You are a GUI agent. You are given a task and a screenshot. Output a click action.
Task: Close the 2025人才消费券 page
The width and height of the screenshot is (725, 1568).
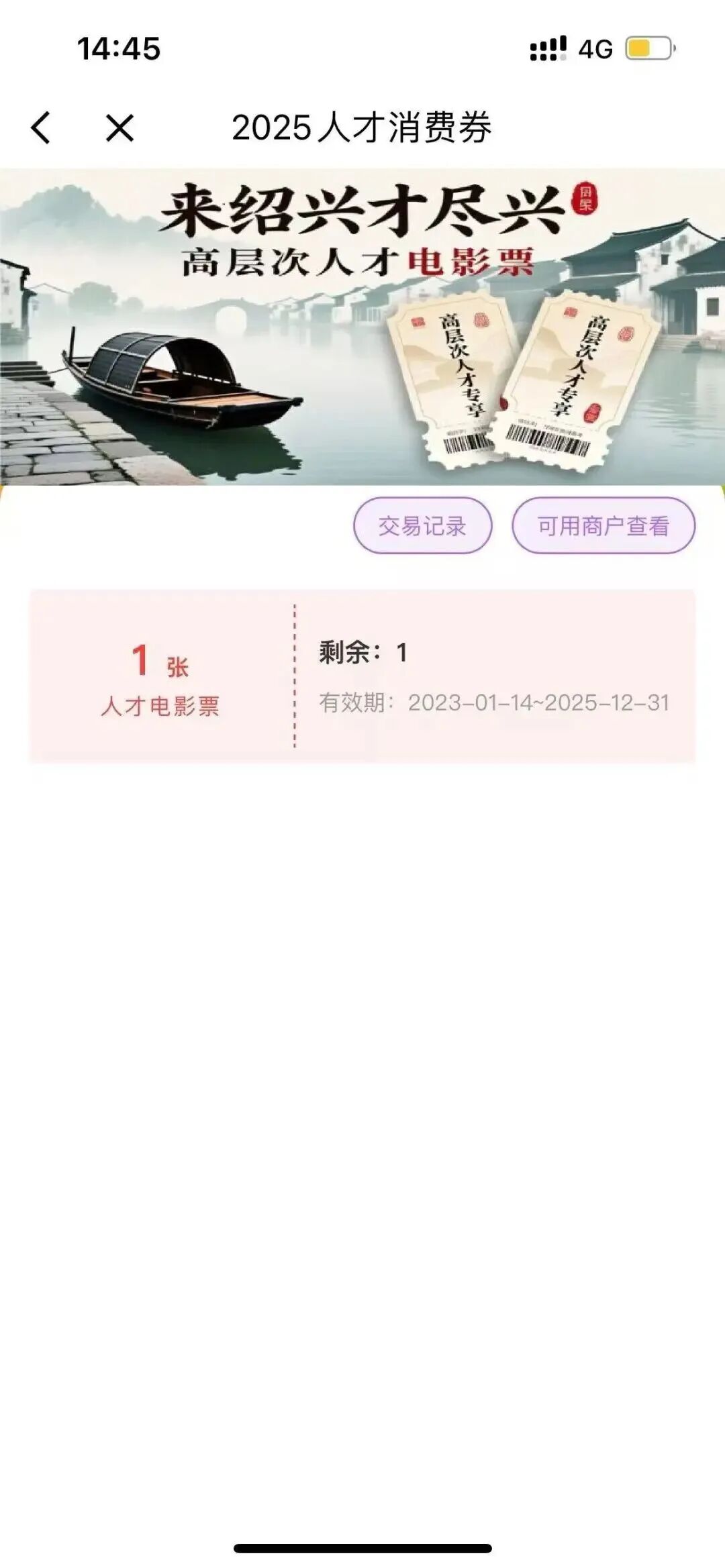(x=119, y=127)
